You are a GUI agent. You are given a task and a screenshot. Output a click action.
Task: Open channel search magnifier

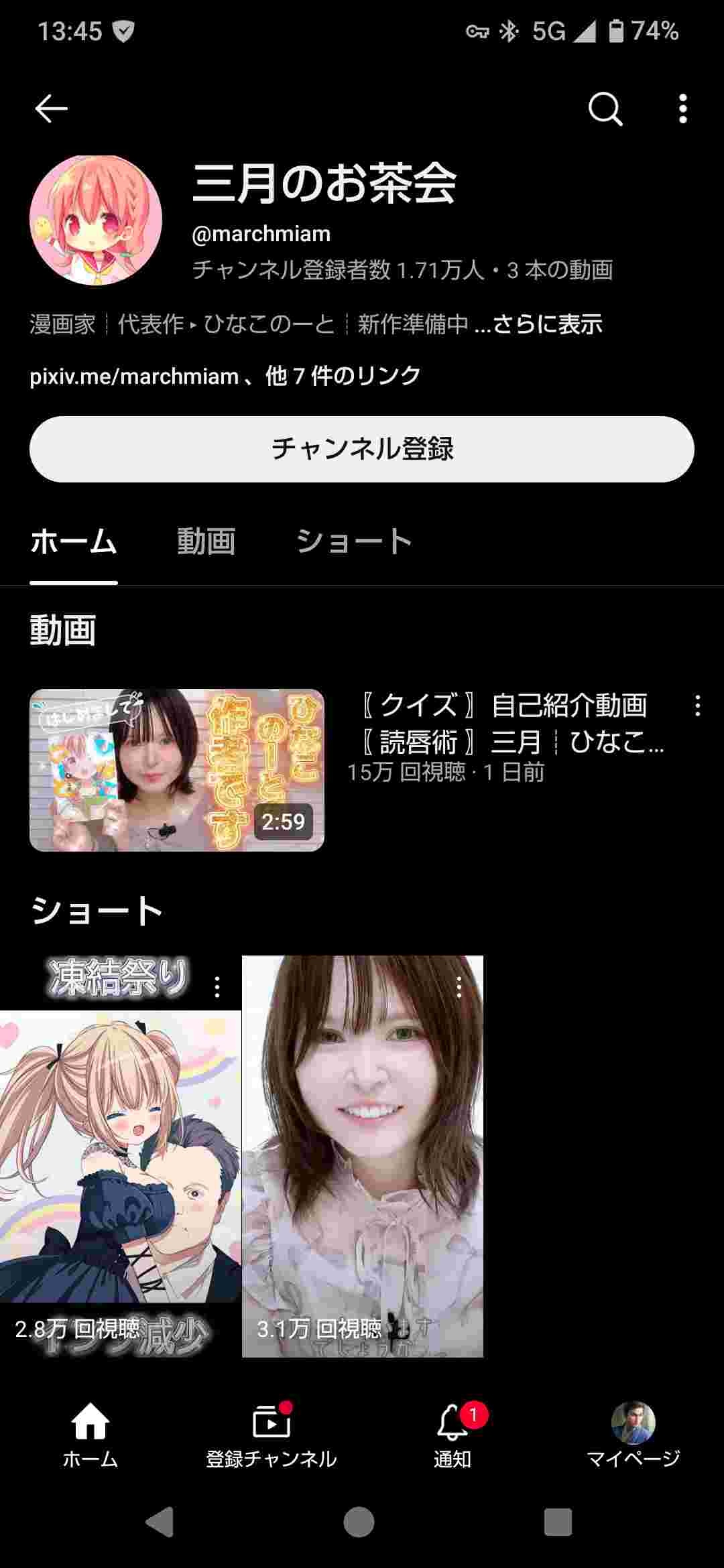click(605, 109)
